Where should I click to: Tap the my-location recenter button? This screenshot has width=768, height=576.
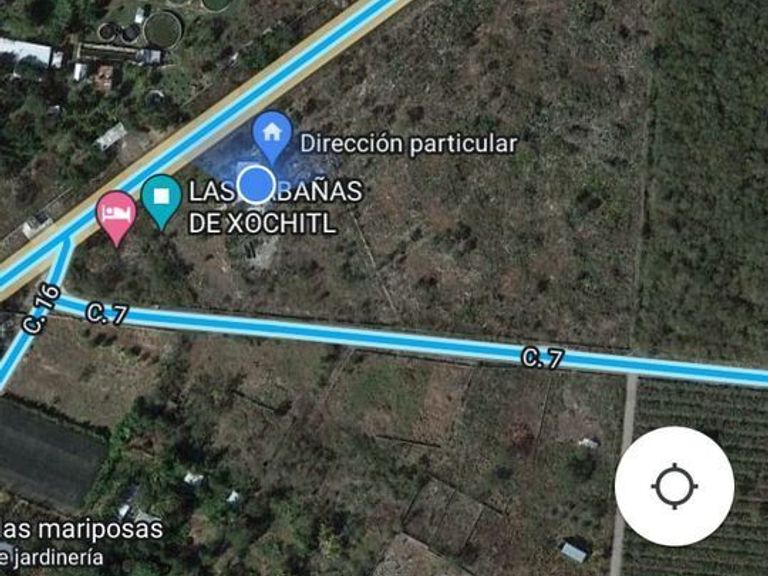tap(674, 487)
